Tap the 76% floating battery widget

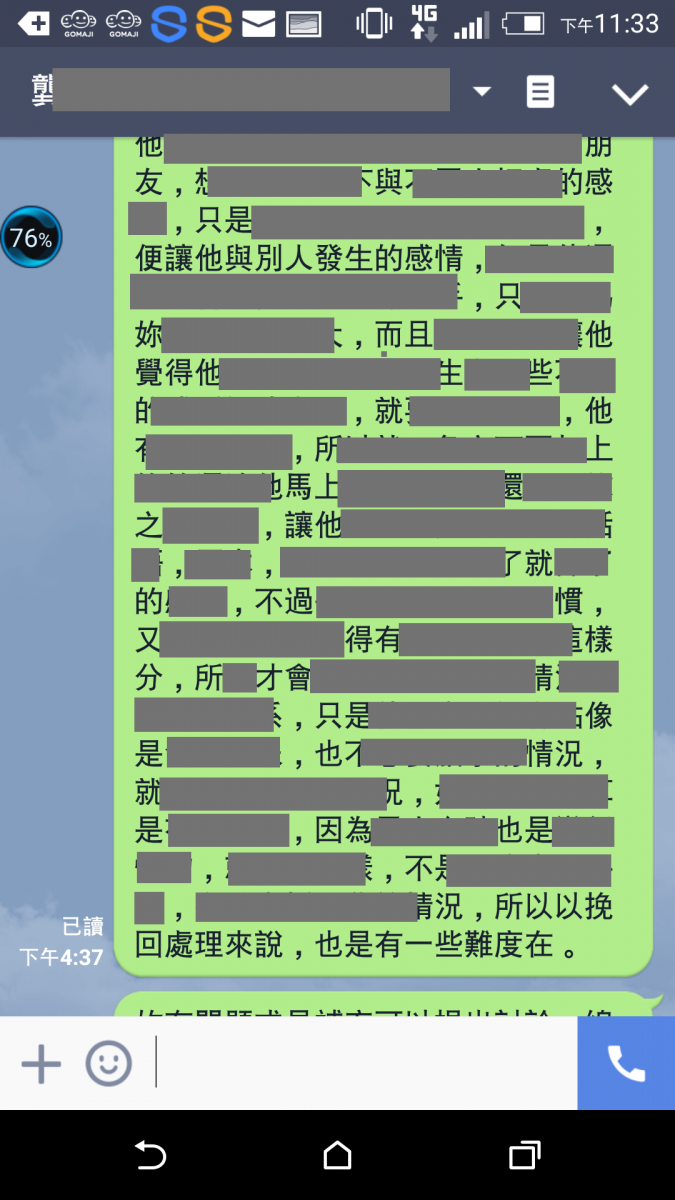(x=31, y=238)
